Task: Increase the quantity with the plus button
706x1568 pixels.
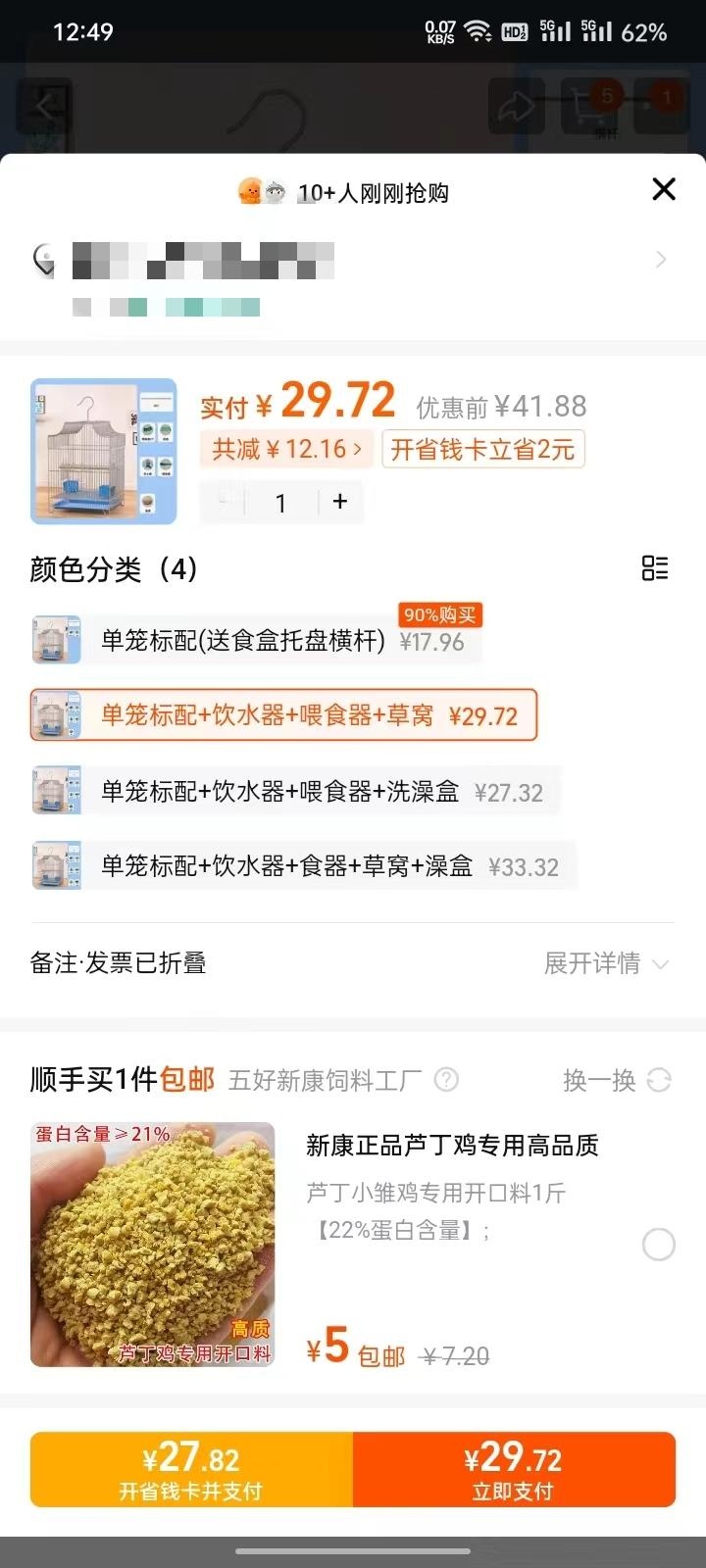Action: click(x=340, y=502)
